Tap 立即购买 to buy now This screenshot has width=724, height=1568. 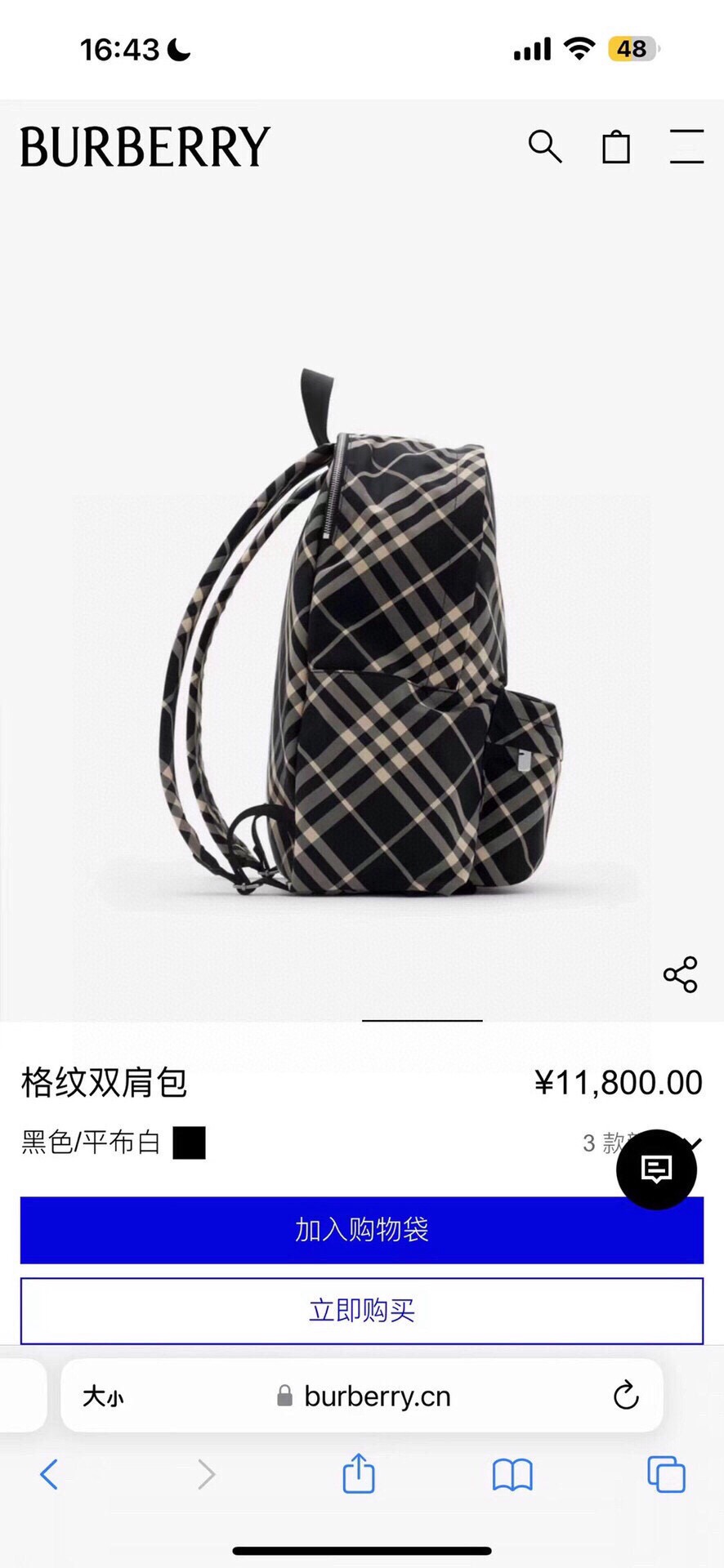pos(361,1310)
